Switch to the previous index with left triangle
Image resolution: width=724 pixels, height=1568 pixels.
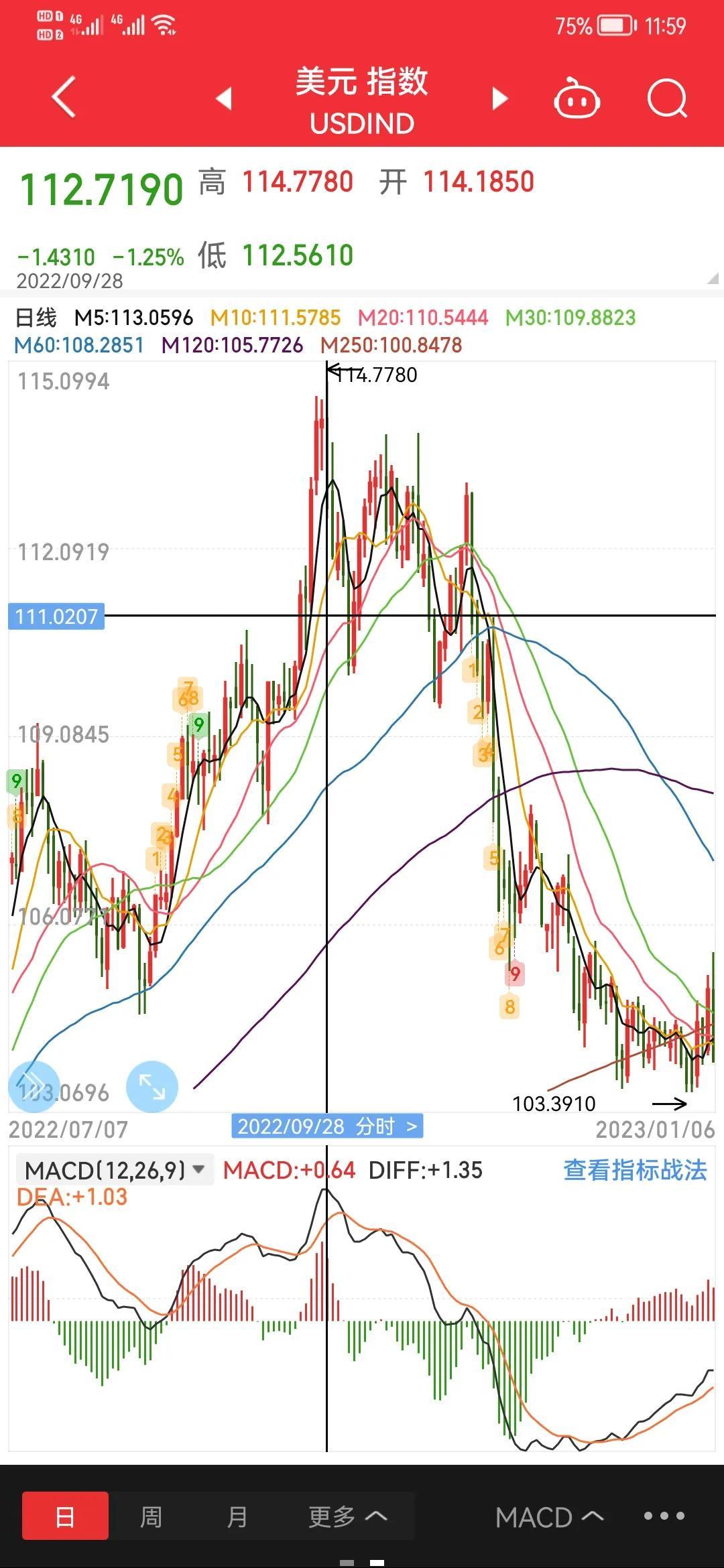coord(224,98)
